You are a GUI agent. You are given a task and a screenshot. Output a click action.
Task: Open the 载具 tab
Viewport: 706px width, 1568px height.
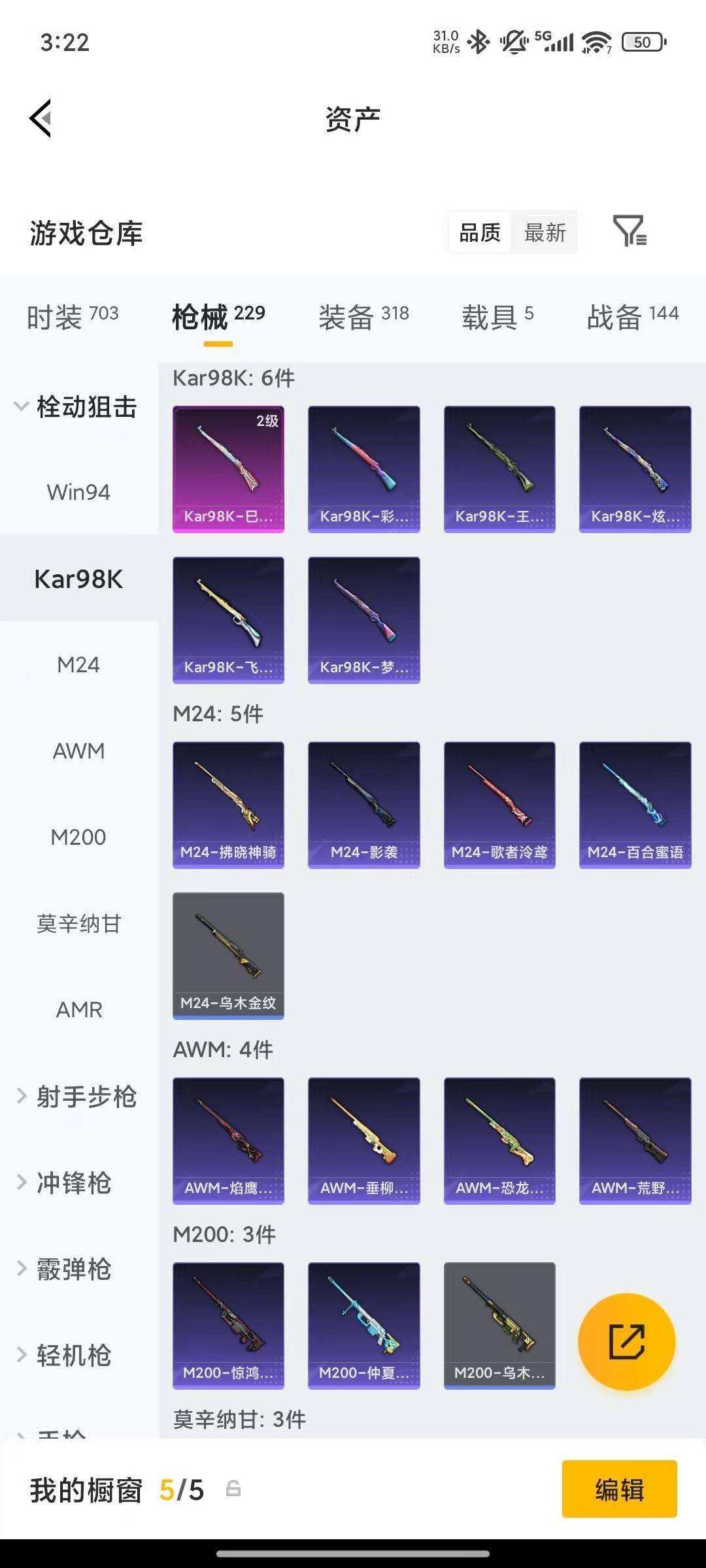point(497,316)
